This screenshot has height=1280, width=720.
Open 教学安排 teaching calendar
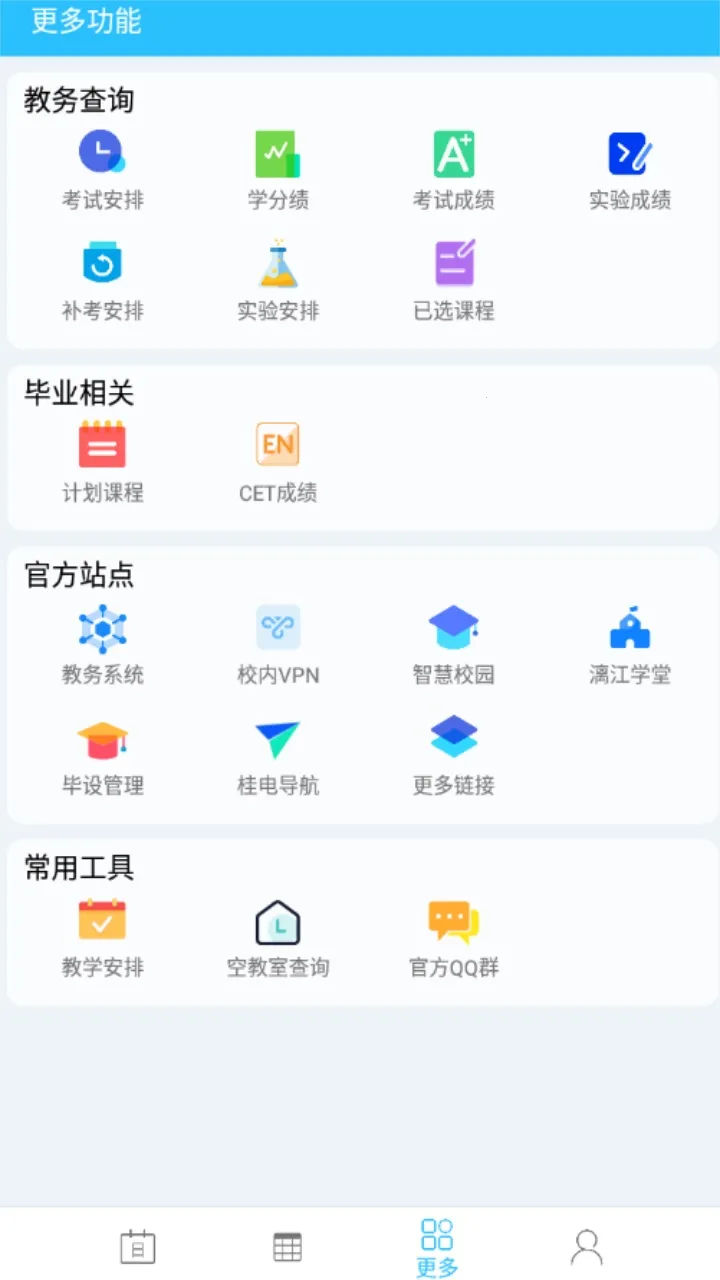102,937
